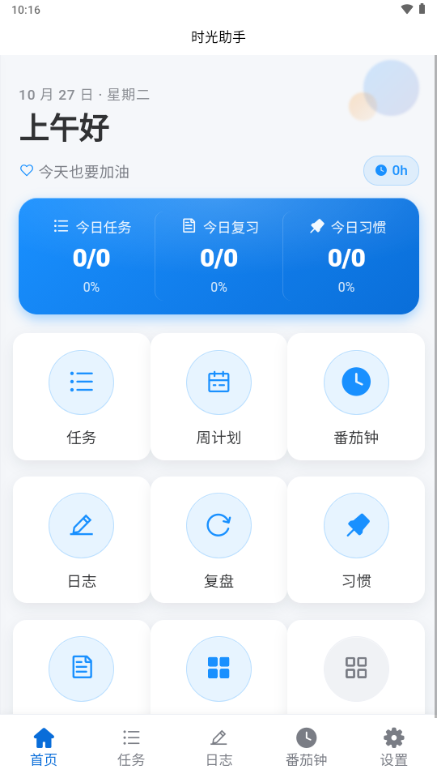Open the 番茄钟 grid card
Viewport: 437px width, 778px height.
[x=356, y=396]
